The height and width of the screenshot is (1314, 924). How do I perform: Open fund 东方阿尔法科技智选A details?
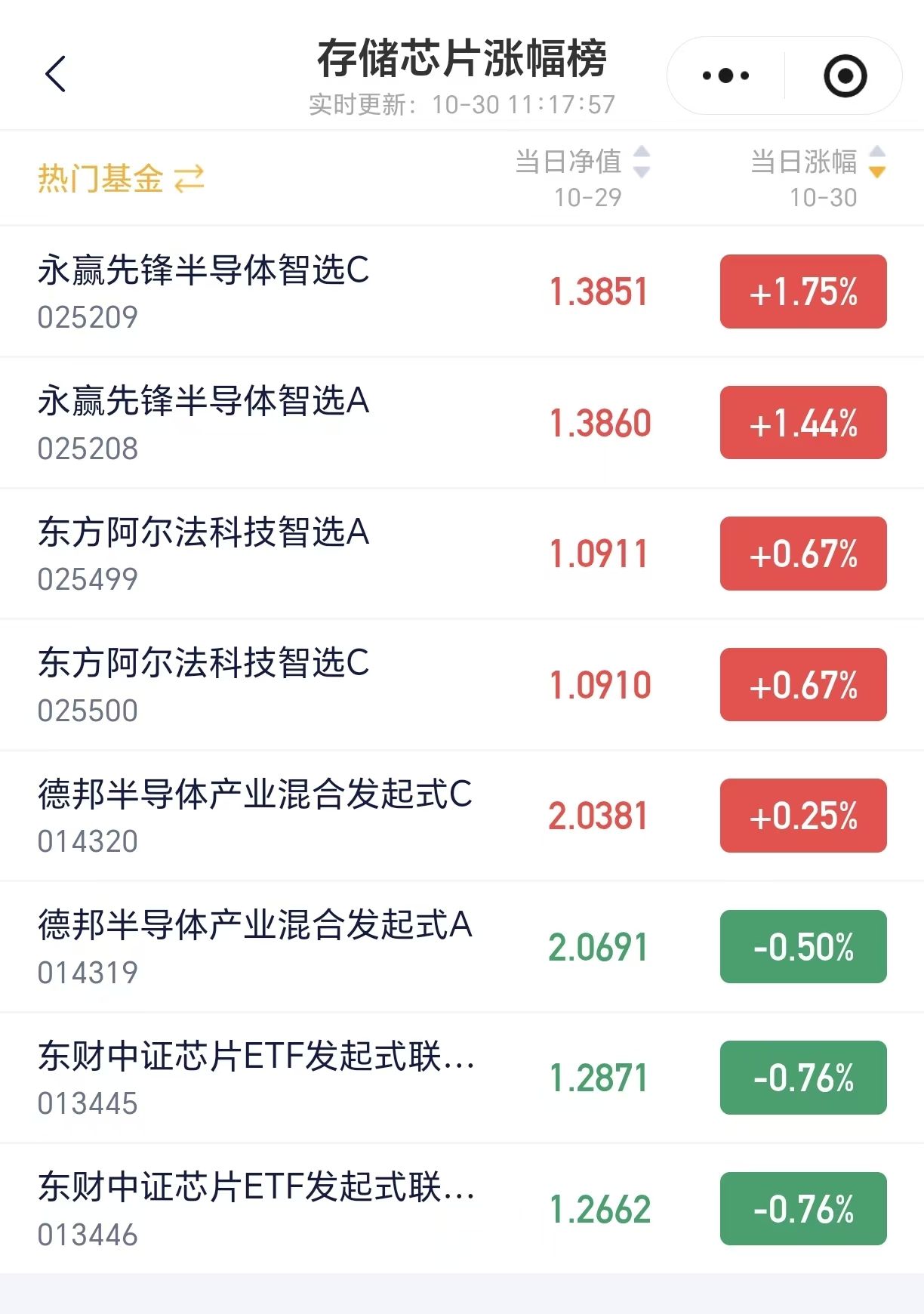[202, 554]
